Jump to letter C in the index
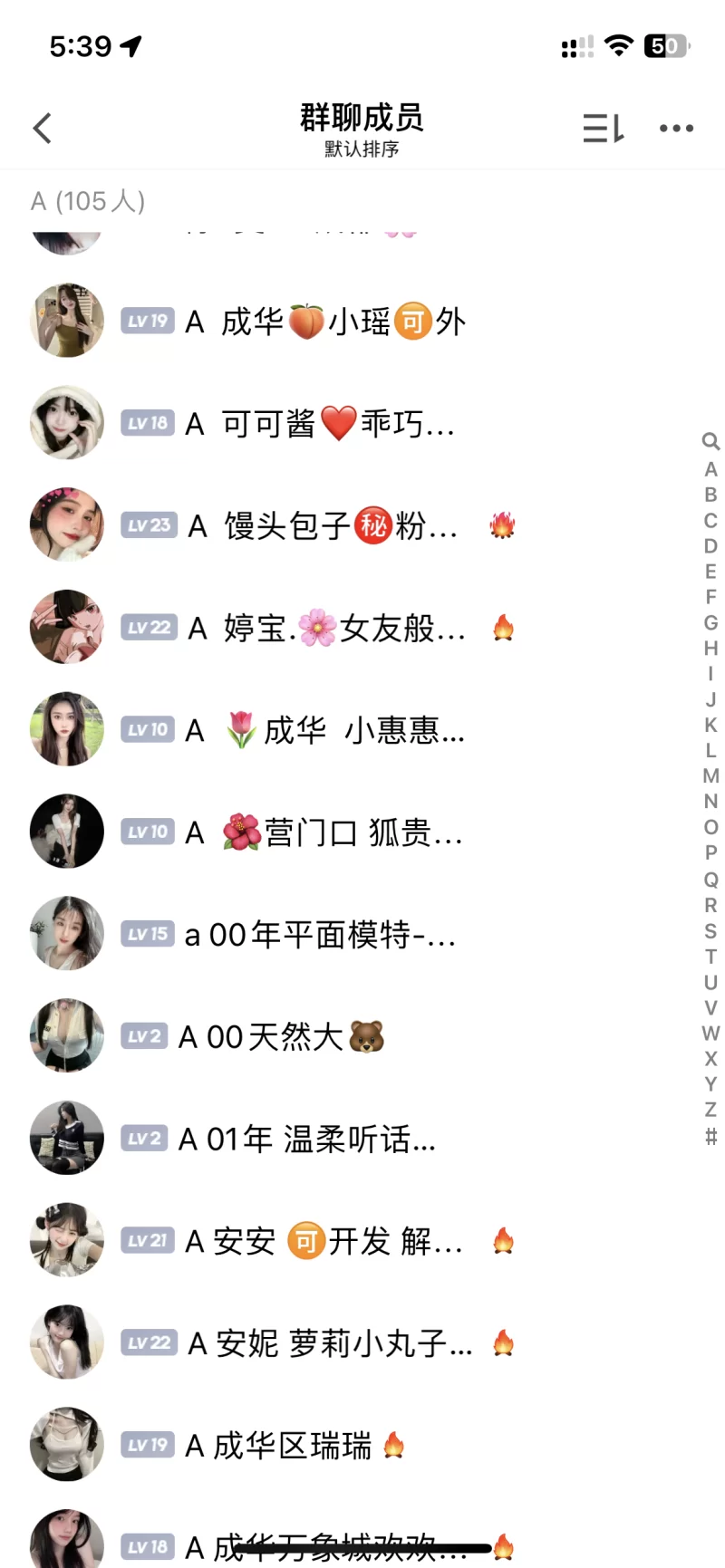This screenshot has width=725, height=1568. click(710, 521)
